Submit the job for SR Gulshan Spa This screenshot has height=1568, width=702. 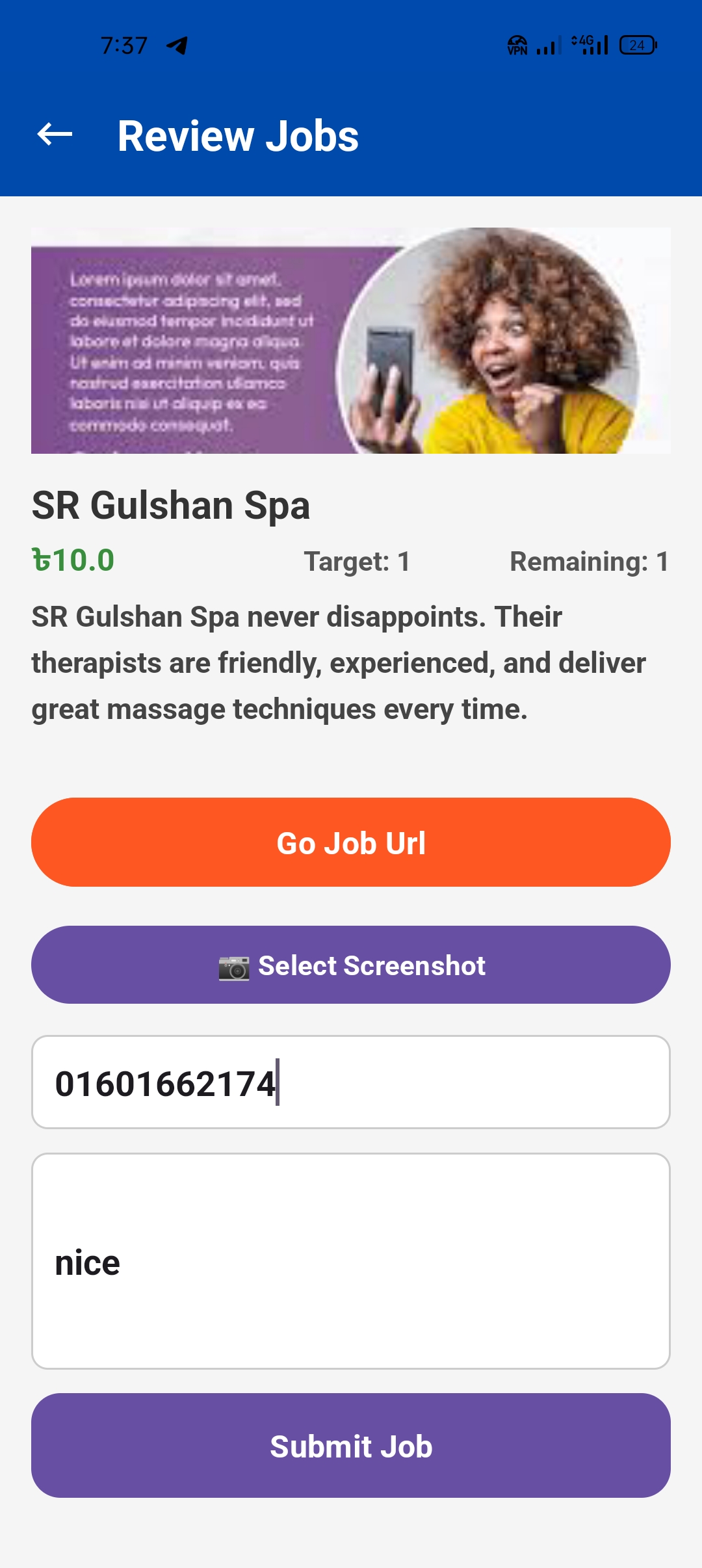tap(351, 1446)
